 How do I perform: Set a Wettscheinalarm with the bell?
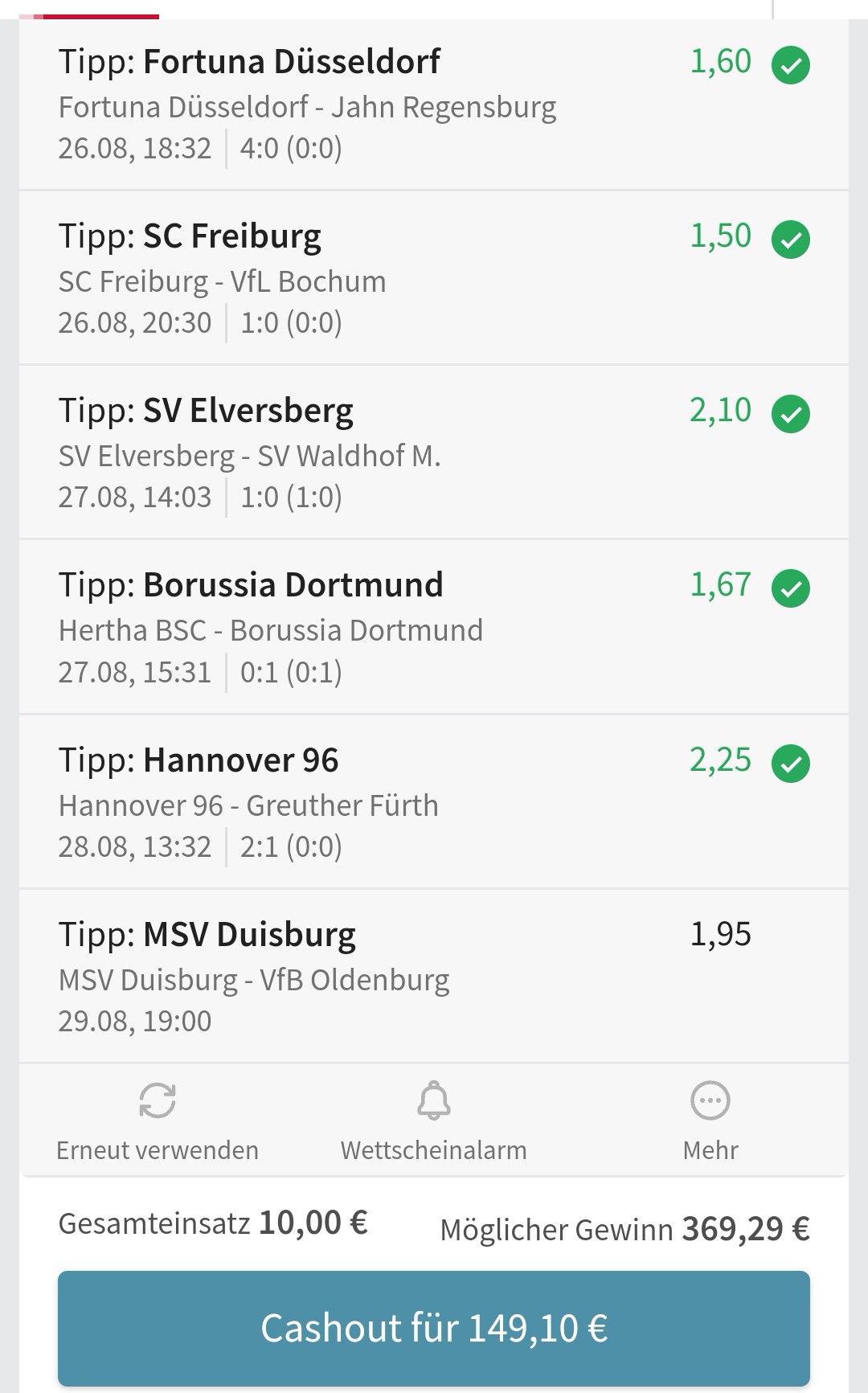433,1121
